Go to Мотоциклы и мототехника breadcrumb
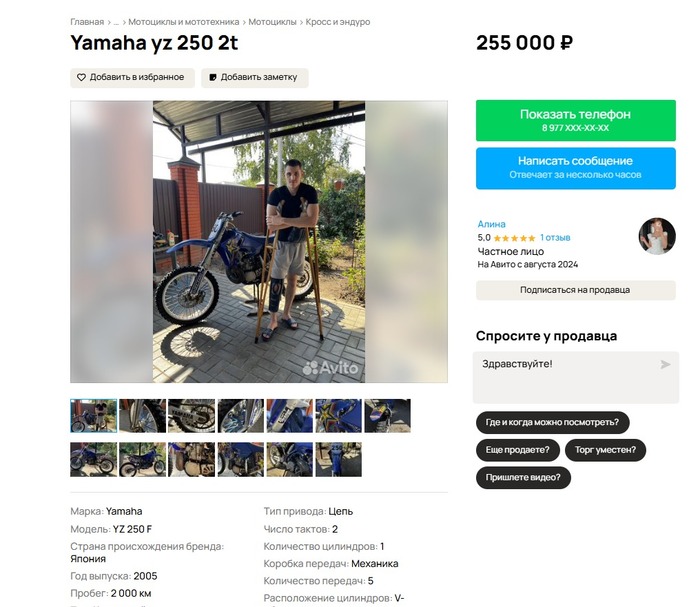This screenshot has width=700, height=607. (x=183, y=21)
